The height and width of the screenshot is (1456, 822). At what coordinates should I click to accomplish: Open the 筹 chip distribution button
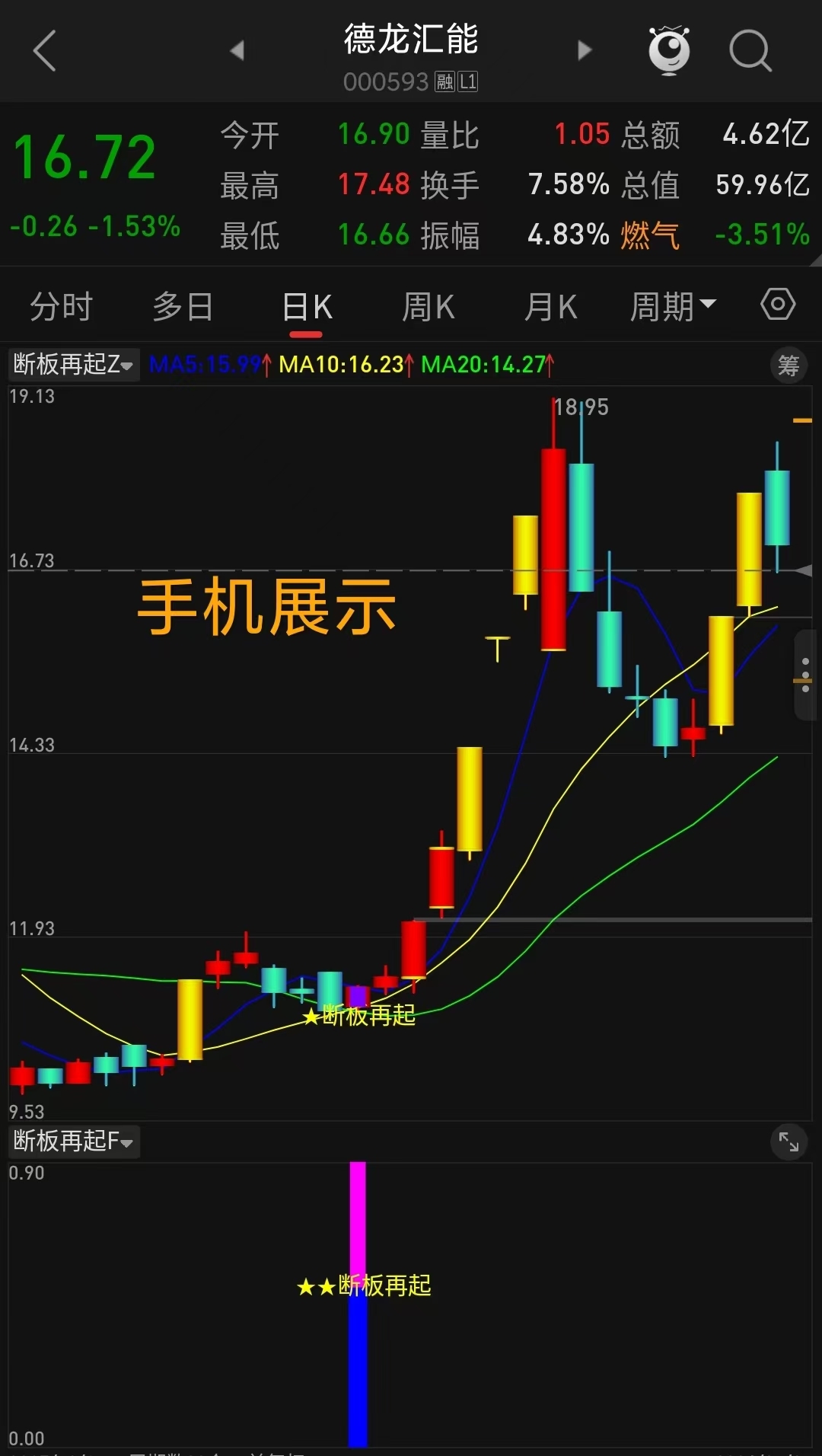[x=789, y=366]
